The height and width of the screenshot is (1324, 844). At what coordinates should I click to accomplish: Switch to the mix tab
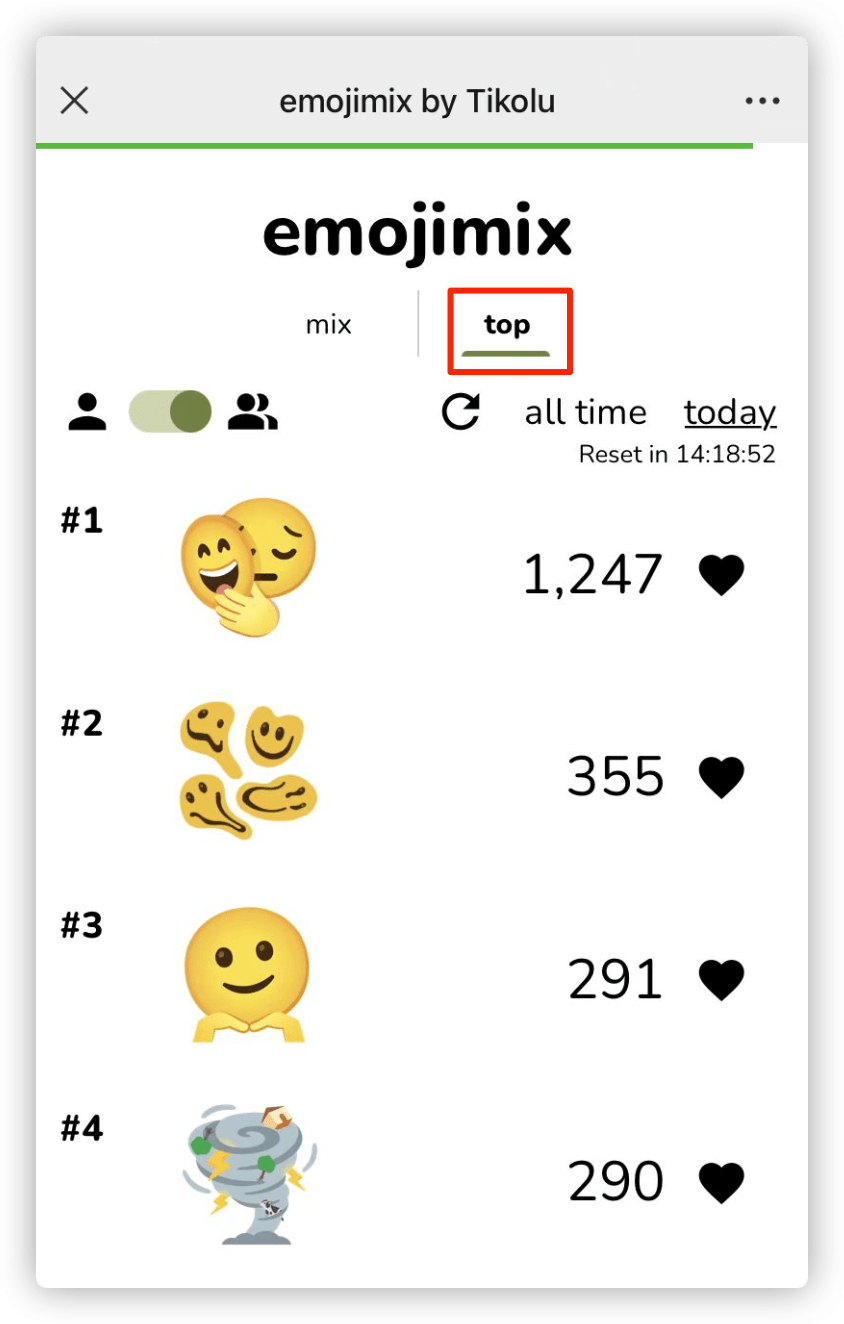coord(329,325)
